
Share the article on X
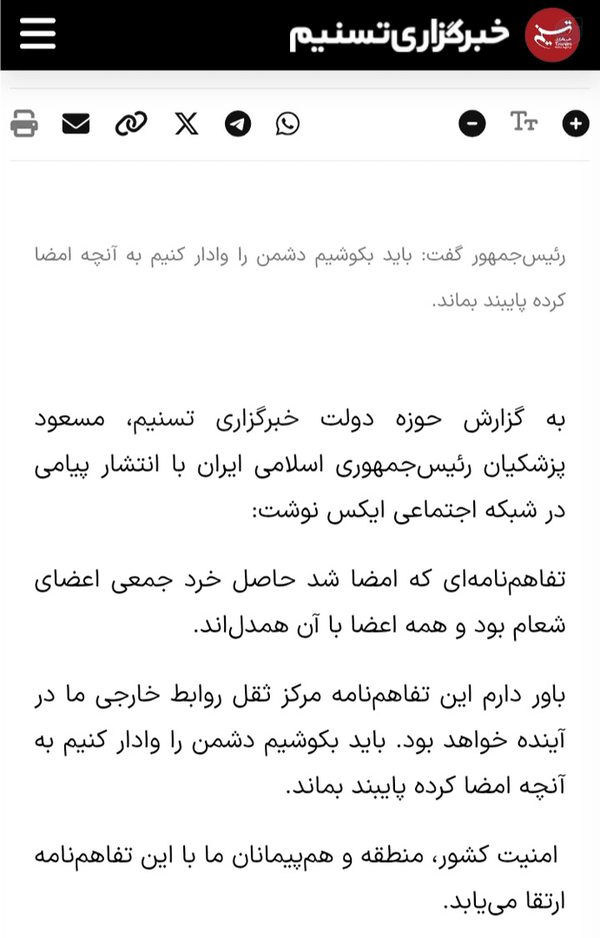click(187, 124)
